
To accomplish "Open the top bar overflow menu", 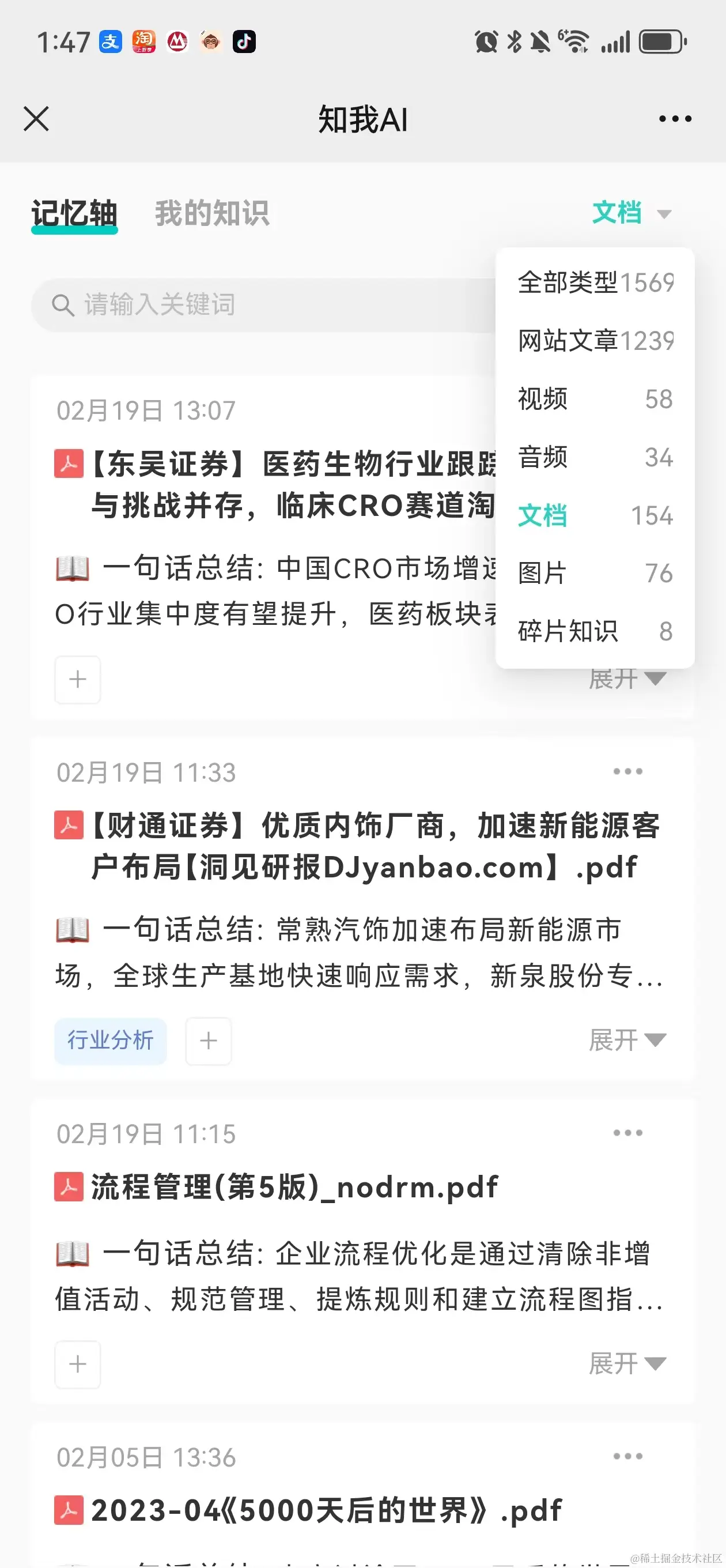I will (675, 119).
